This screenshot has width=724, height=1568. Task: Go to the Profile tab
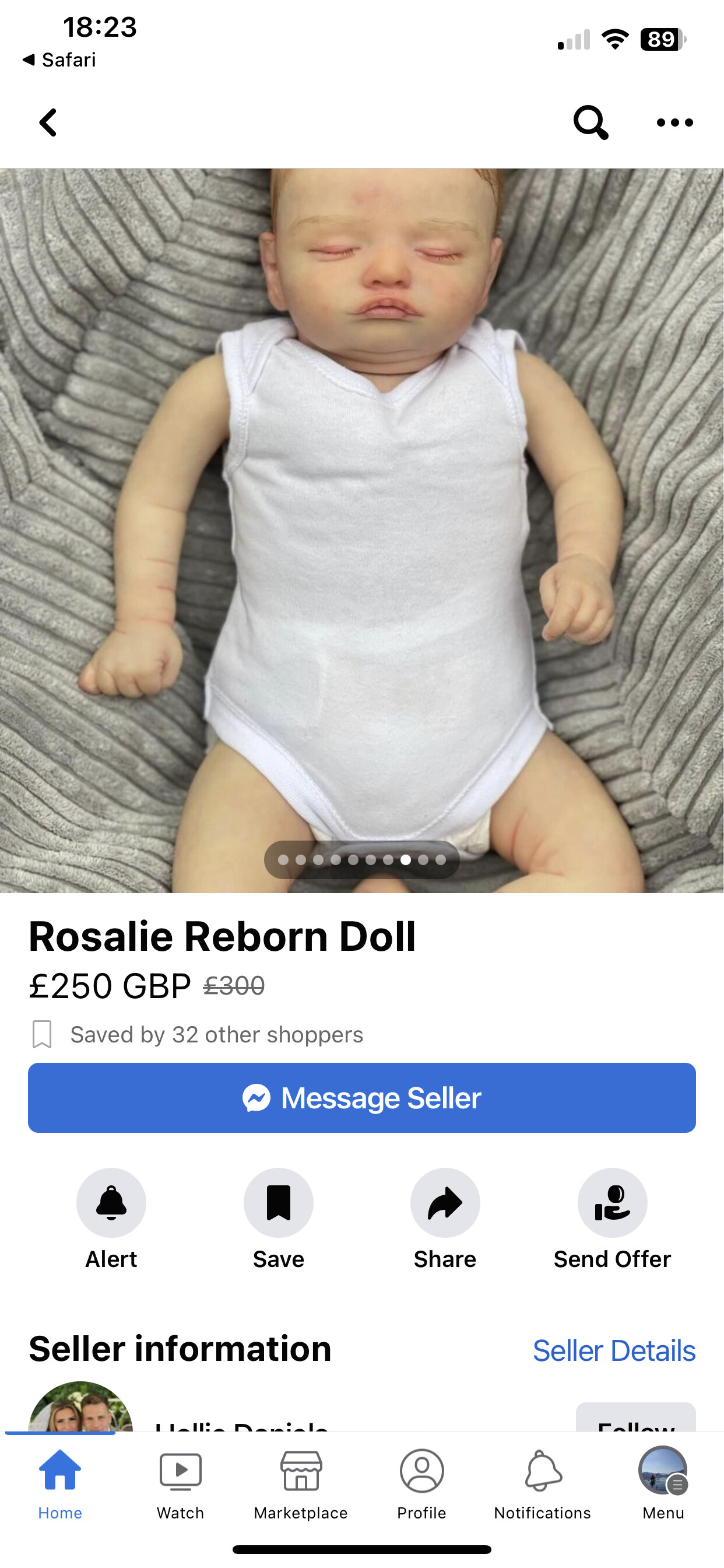pos(421,1483)
